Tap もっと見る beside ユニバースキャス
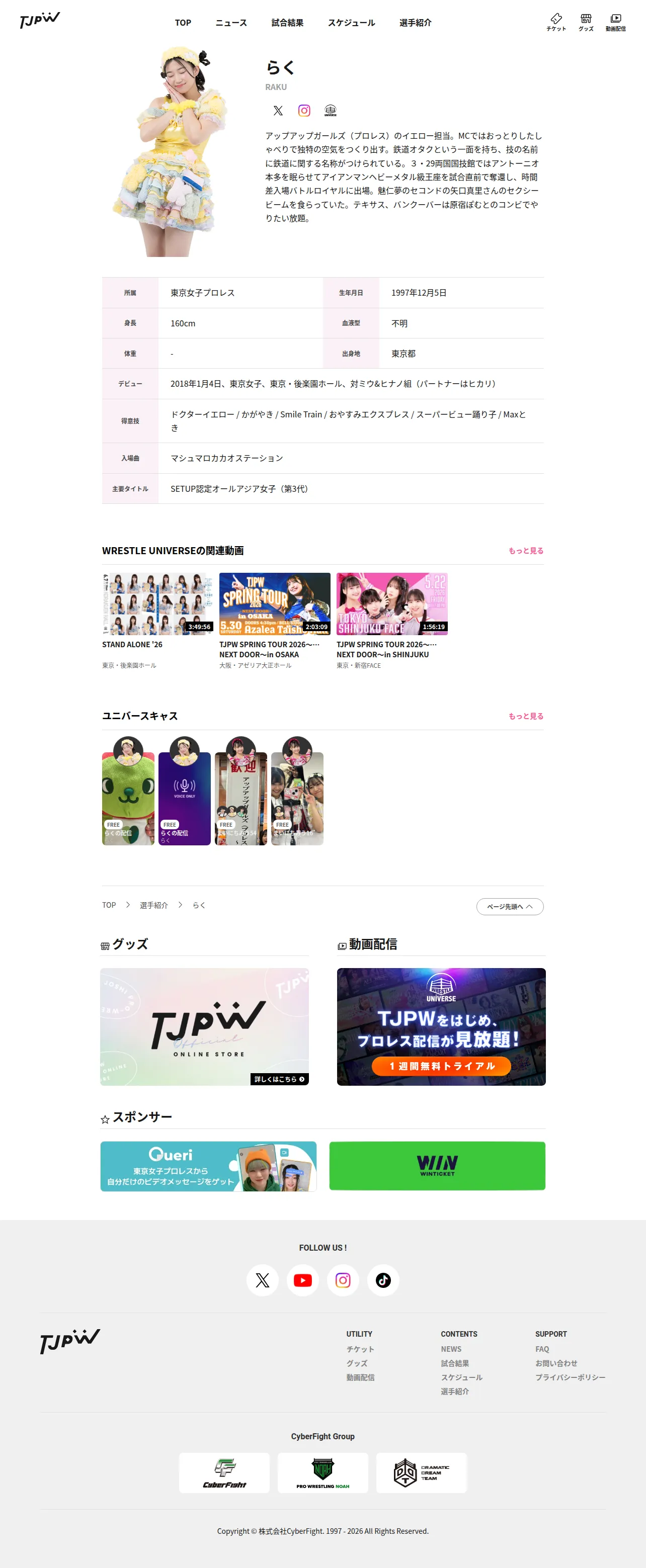Viewport: 646px width, 1568px height. pos(526,717)
